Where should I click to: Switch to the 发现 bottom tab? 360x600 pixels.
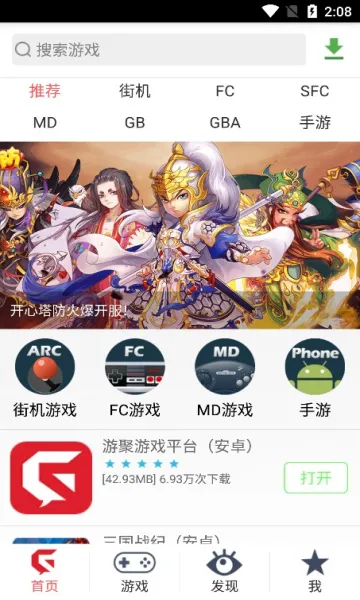point(225,571)
